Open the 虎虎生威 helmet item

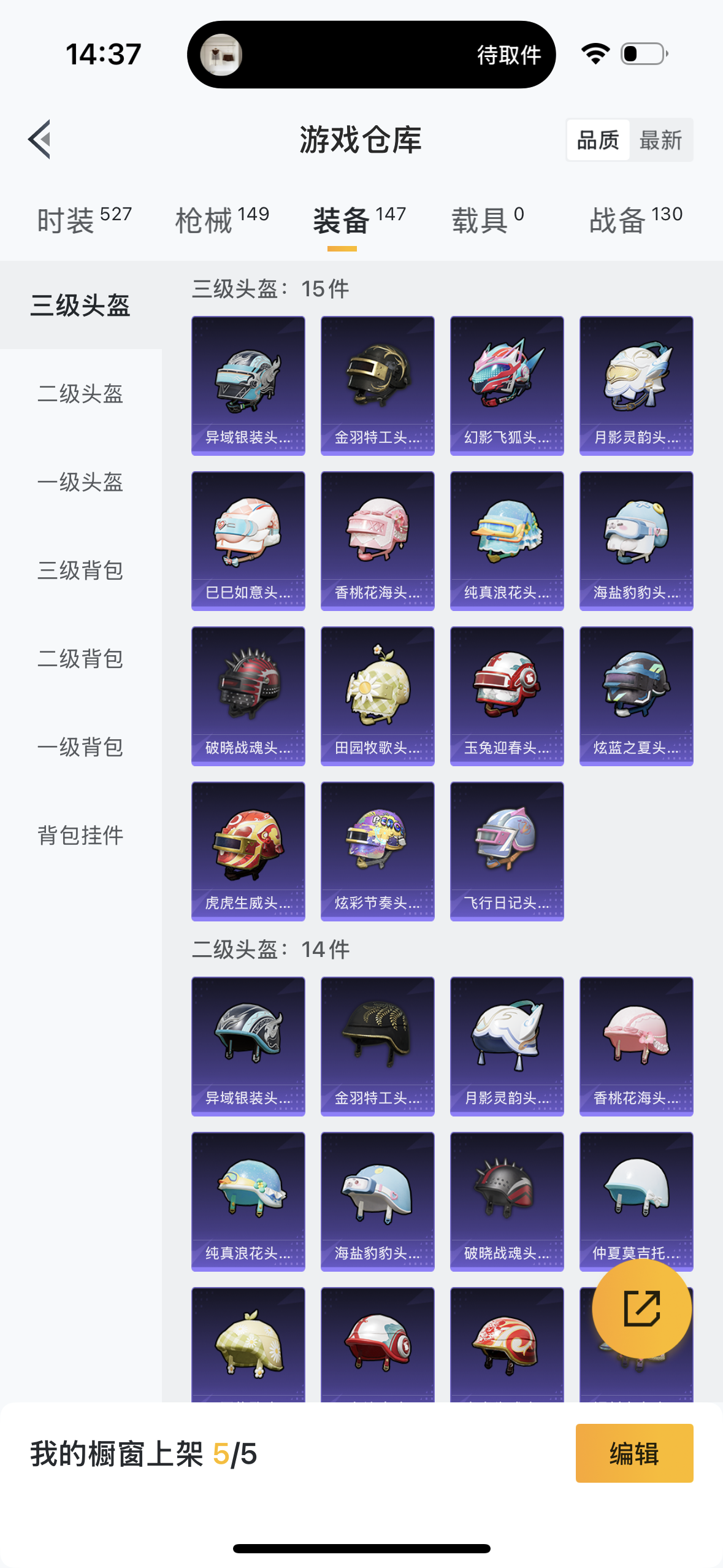[248, 851]
